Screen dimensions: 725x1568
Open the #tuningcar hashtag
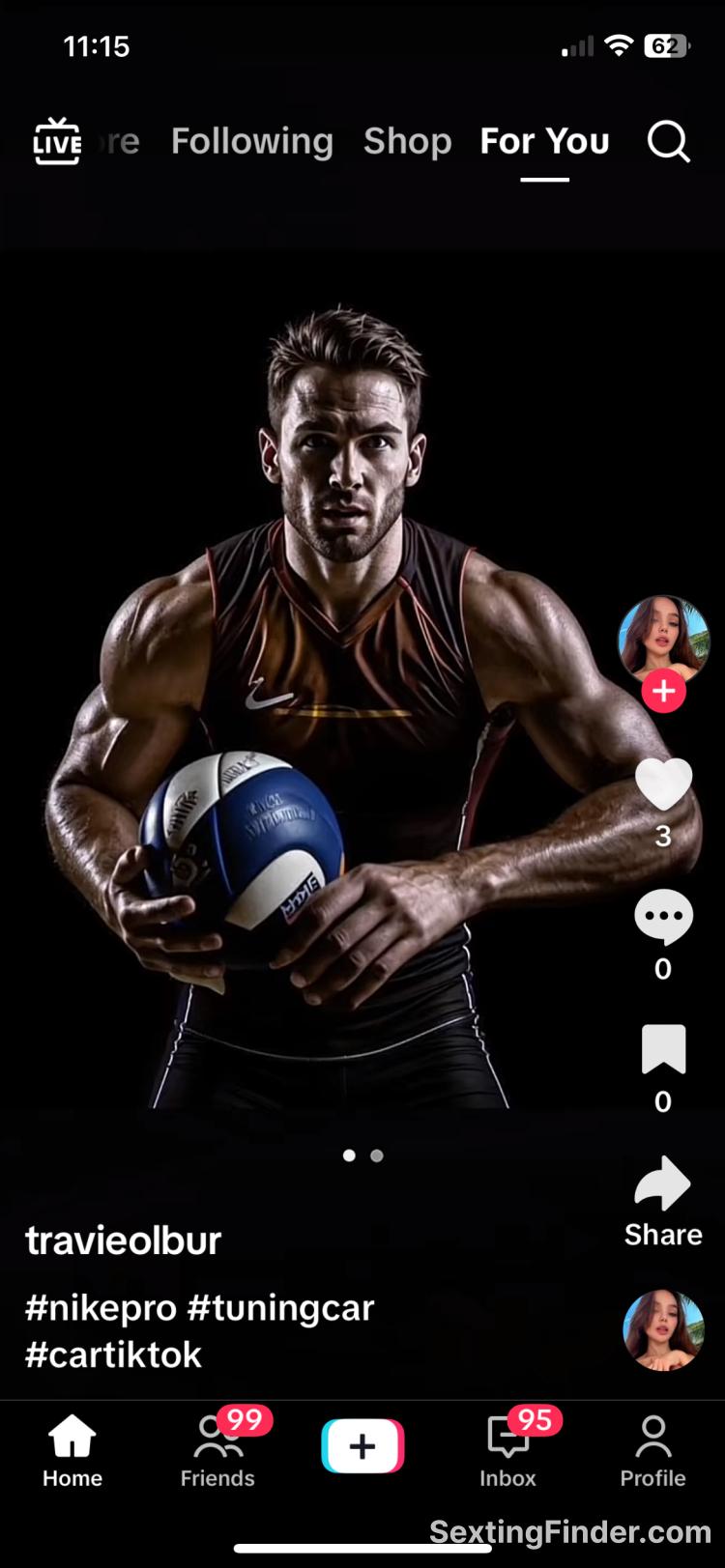[x=280, y=1308]
